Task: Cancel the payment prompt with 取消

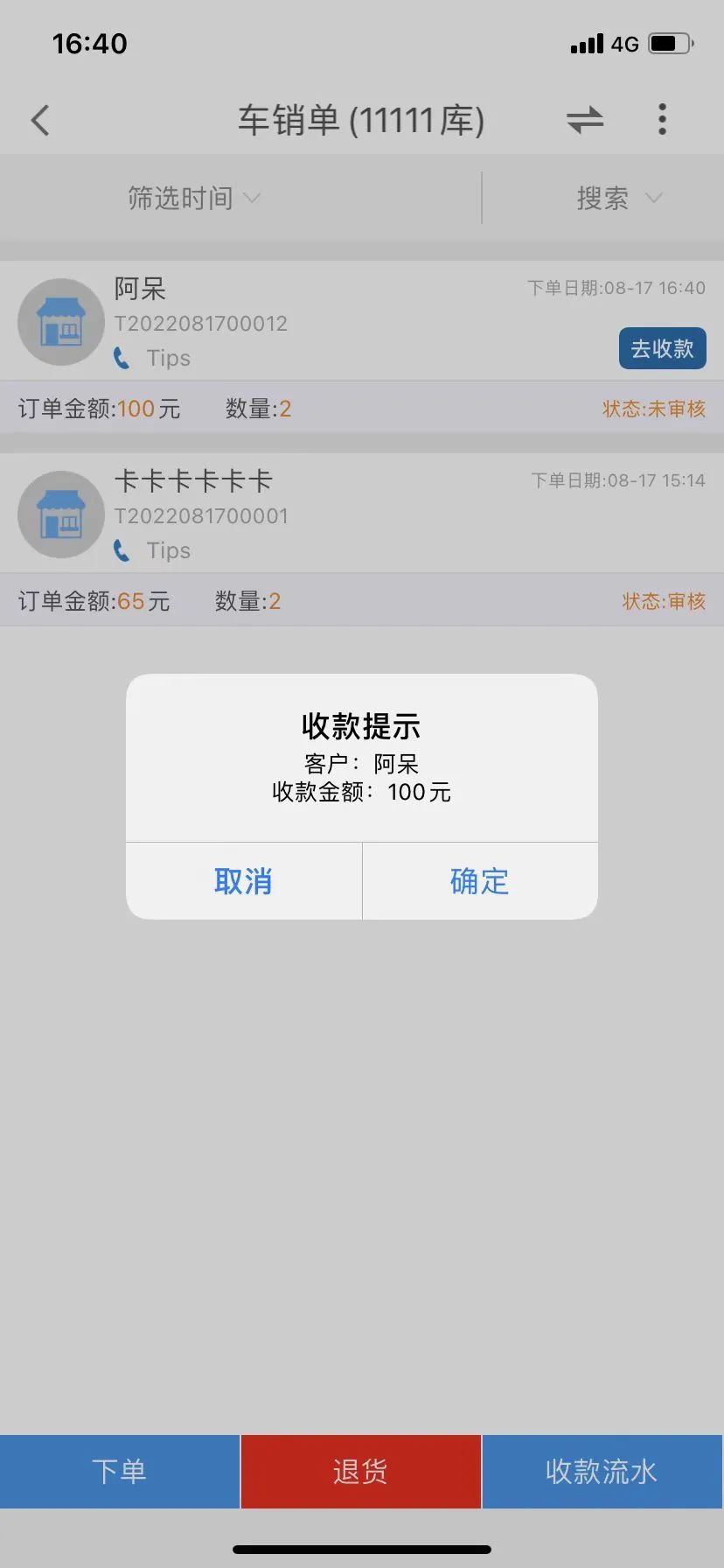Action: pyautogui.click(x=243, y=881)
